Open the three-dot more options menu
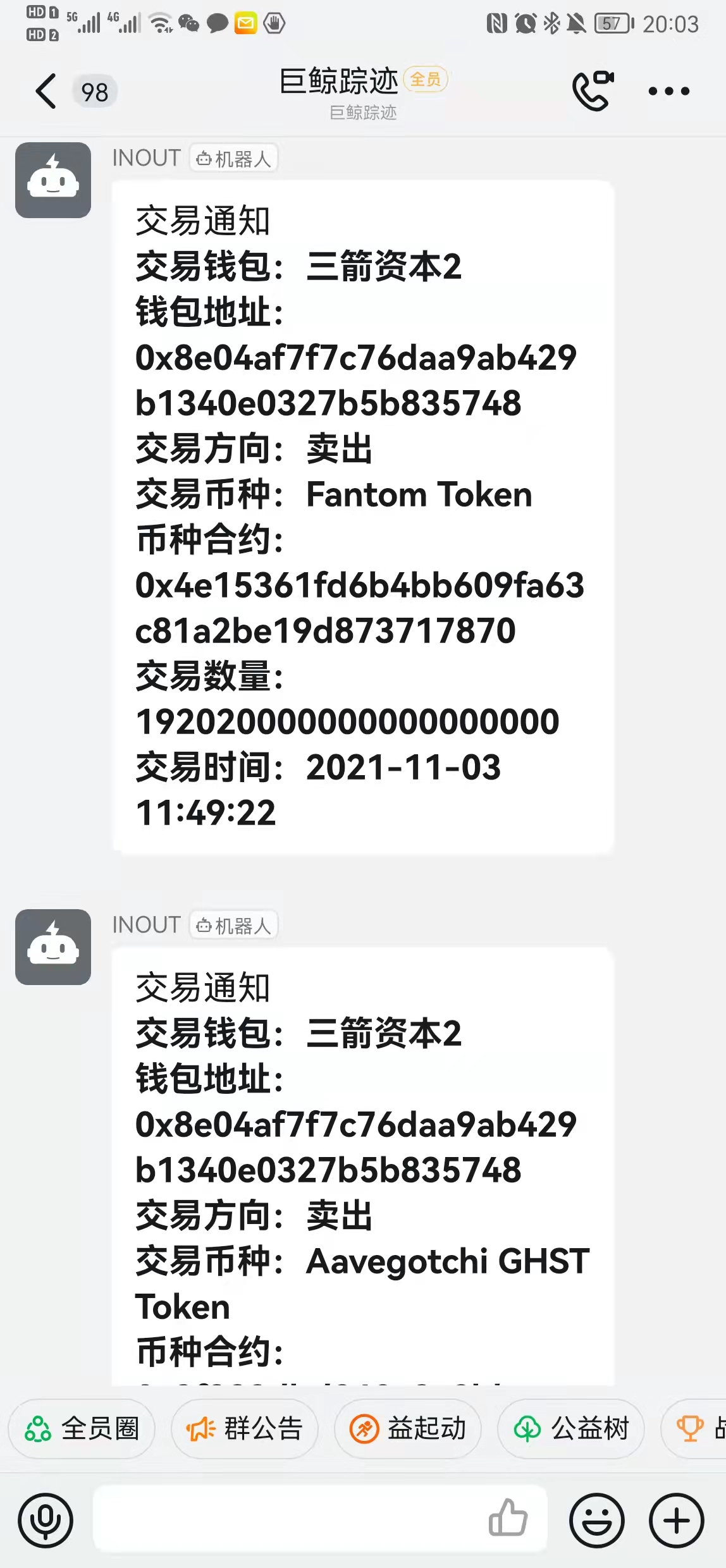The image size is (726, 1568). coord(668,91)
